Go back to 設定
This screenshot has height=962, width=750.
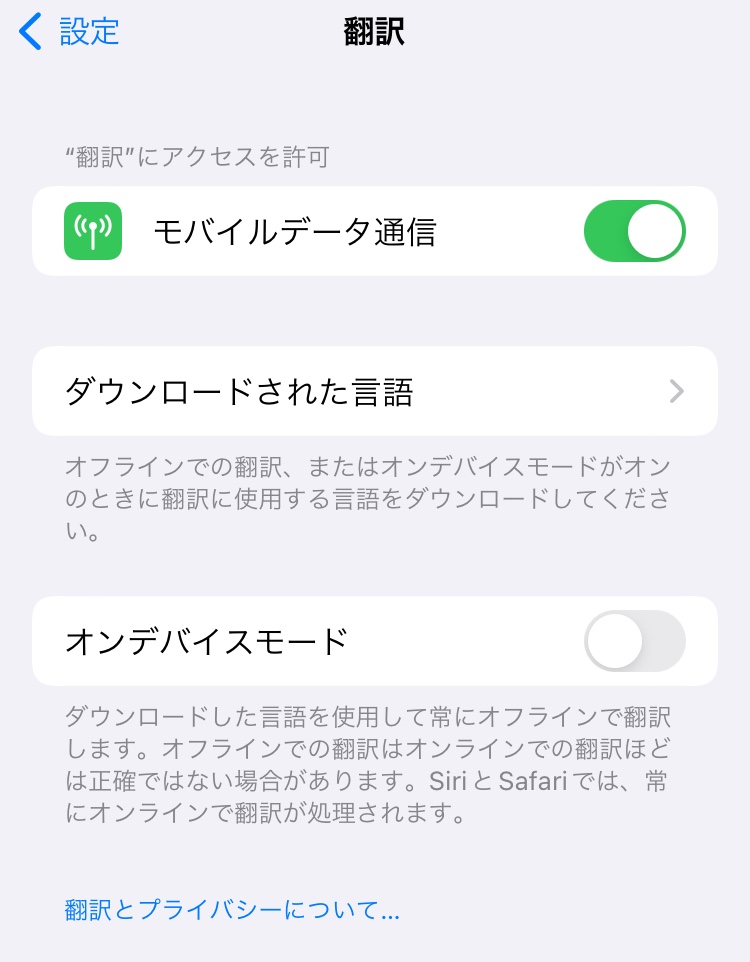coord(70,32)
